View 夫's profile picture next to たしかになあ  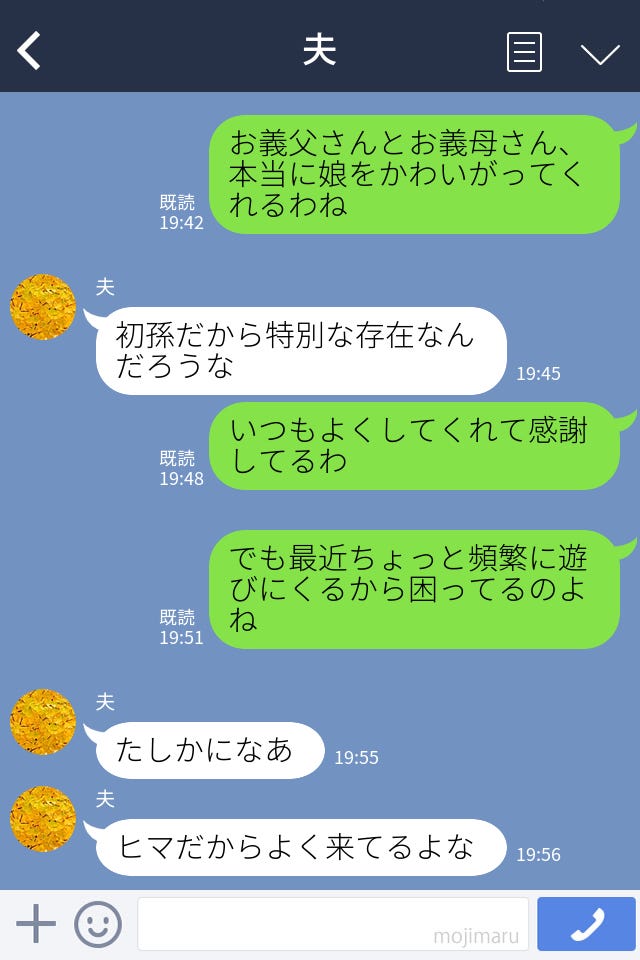tap(43, 722)
